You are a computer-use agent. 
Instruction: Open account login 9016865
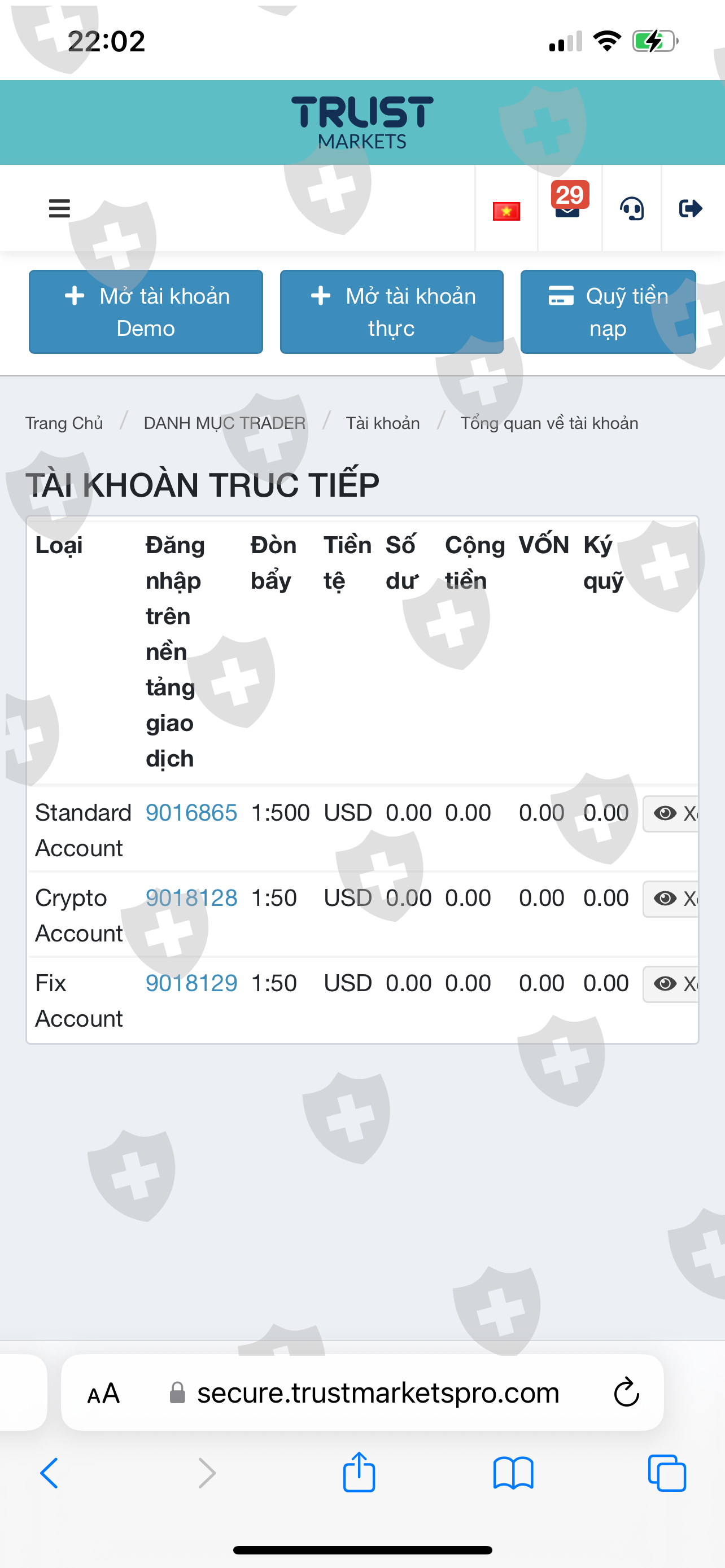tap(191, 813)
